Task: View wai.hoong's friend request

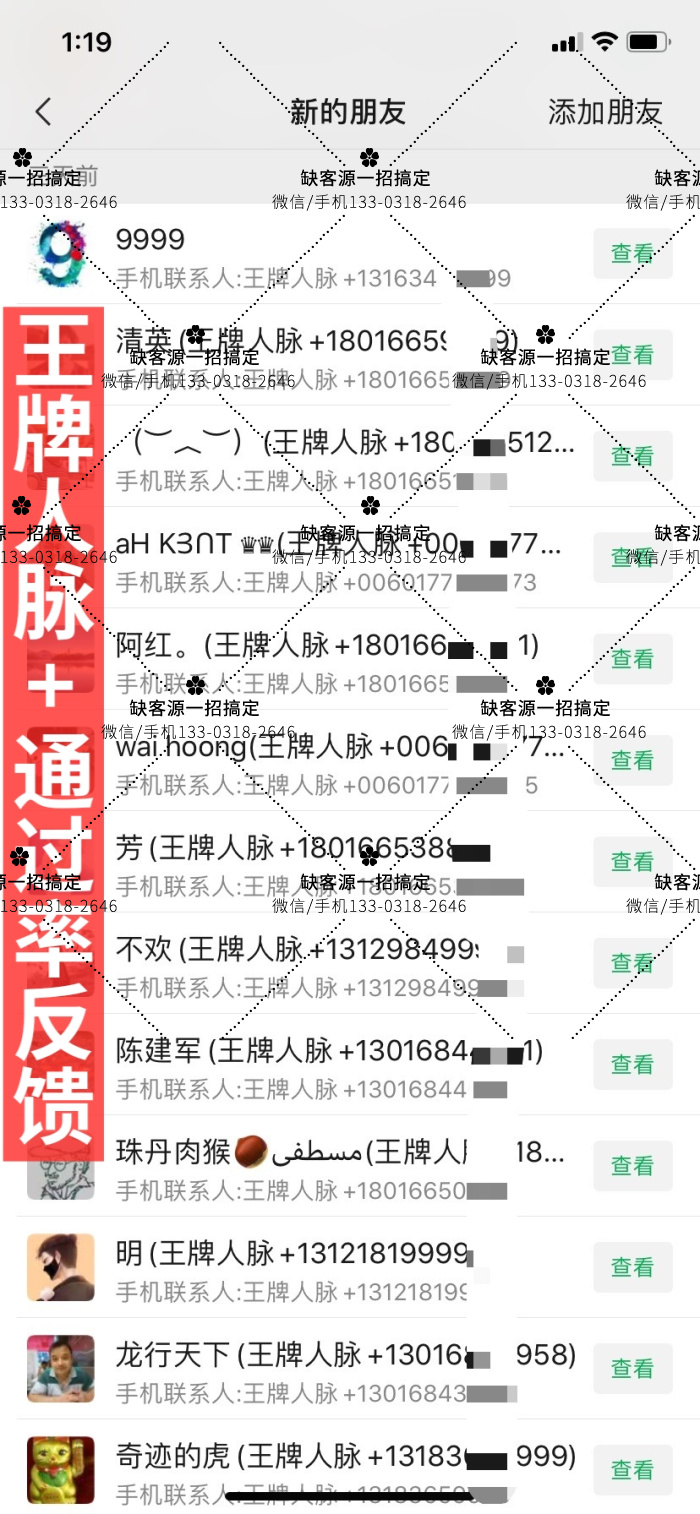Action: 632,760
